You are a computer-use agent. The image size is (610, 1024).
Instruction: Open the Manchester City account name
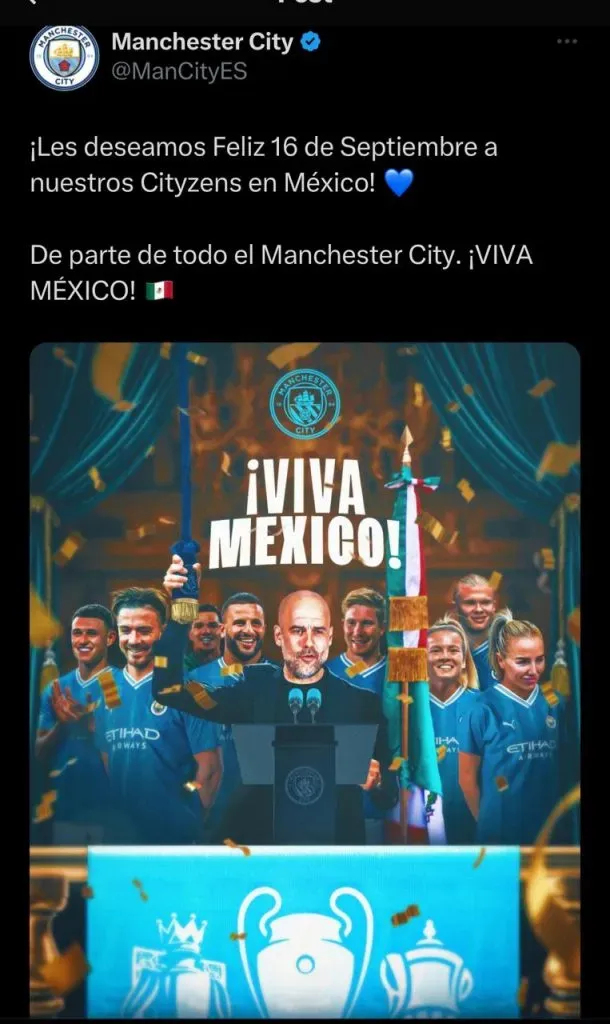coord(202,42)
